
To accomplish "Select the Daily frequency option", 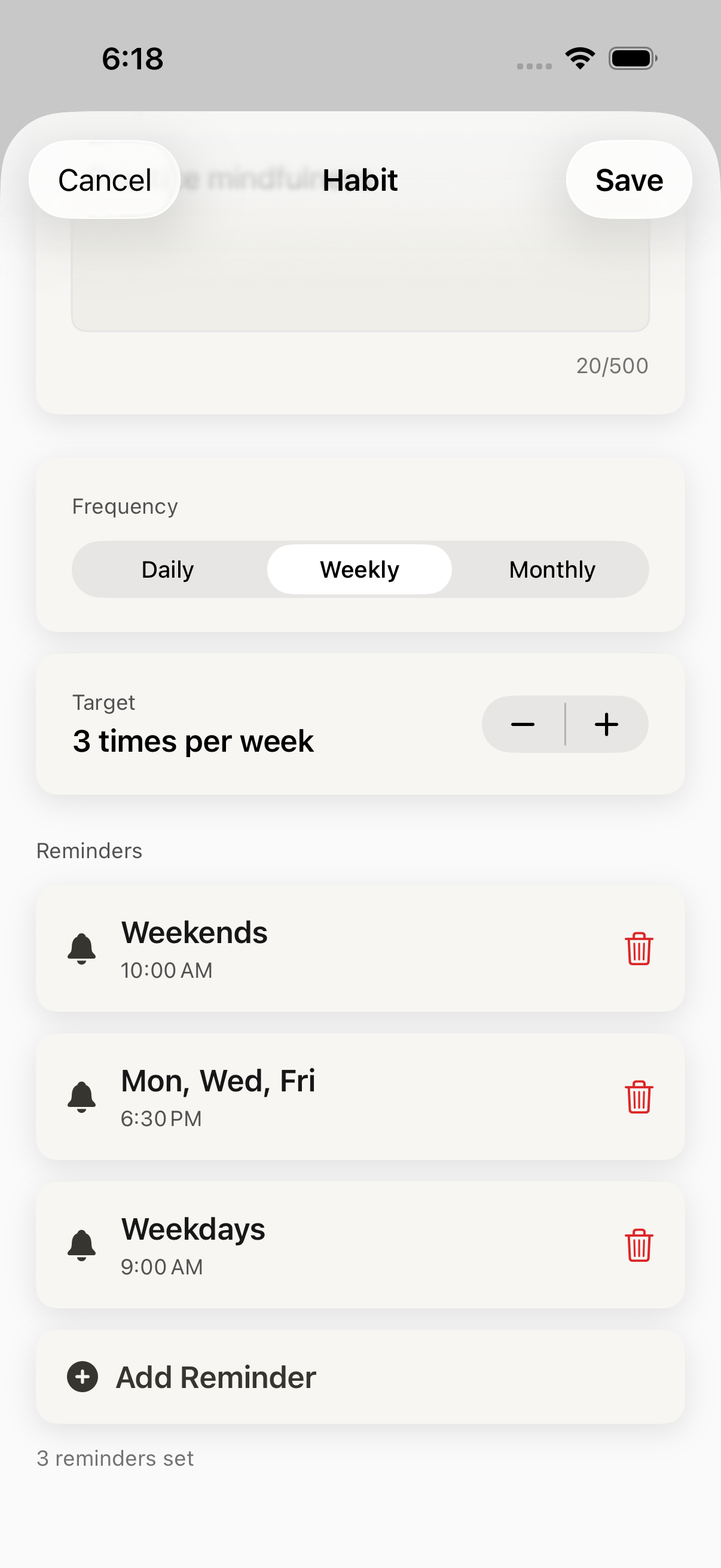I will click(167, 569).
